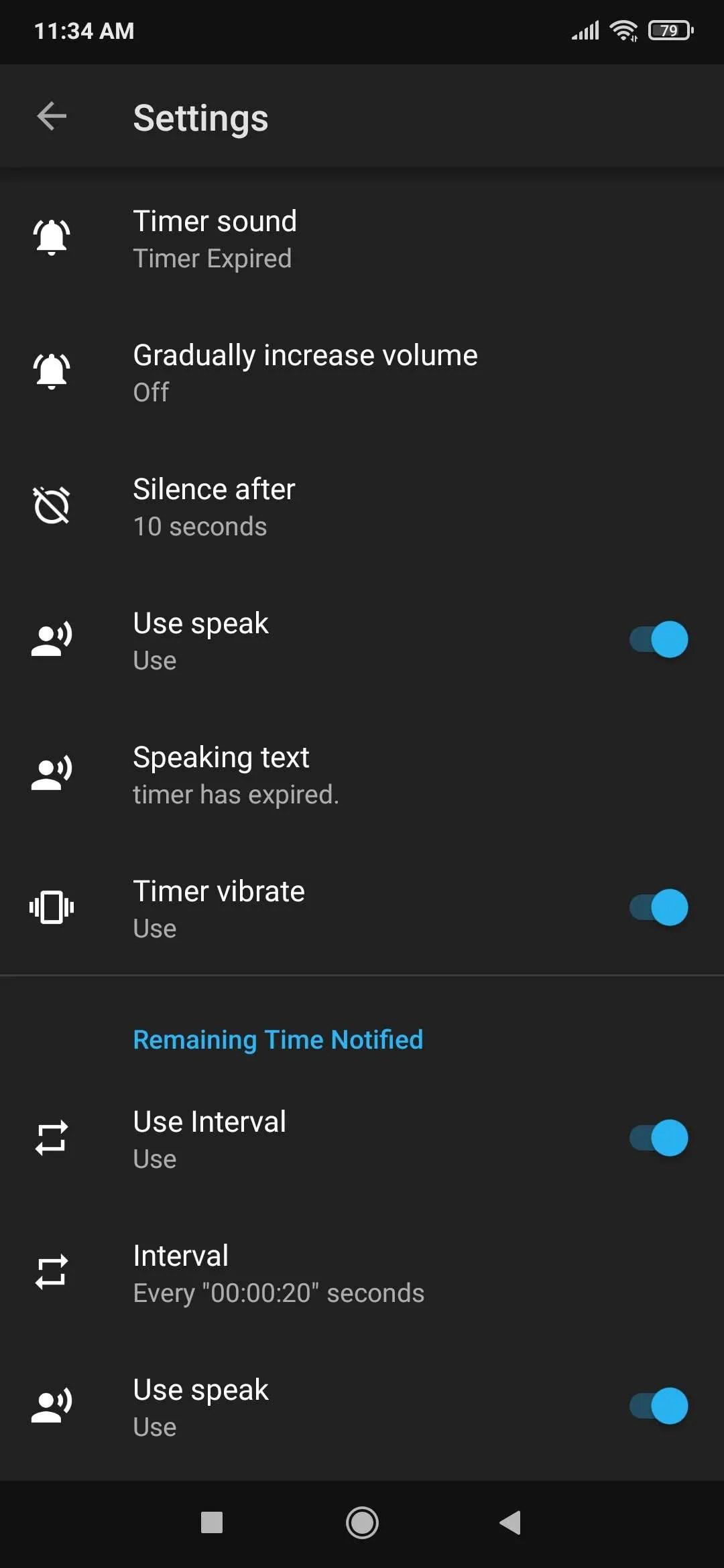Screen dimensions: 724x1568
Task: Tap the Back triangle navigation button
Action: tap(511, 1522)
